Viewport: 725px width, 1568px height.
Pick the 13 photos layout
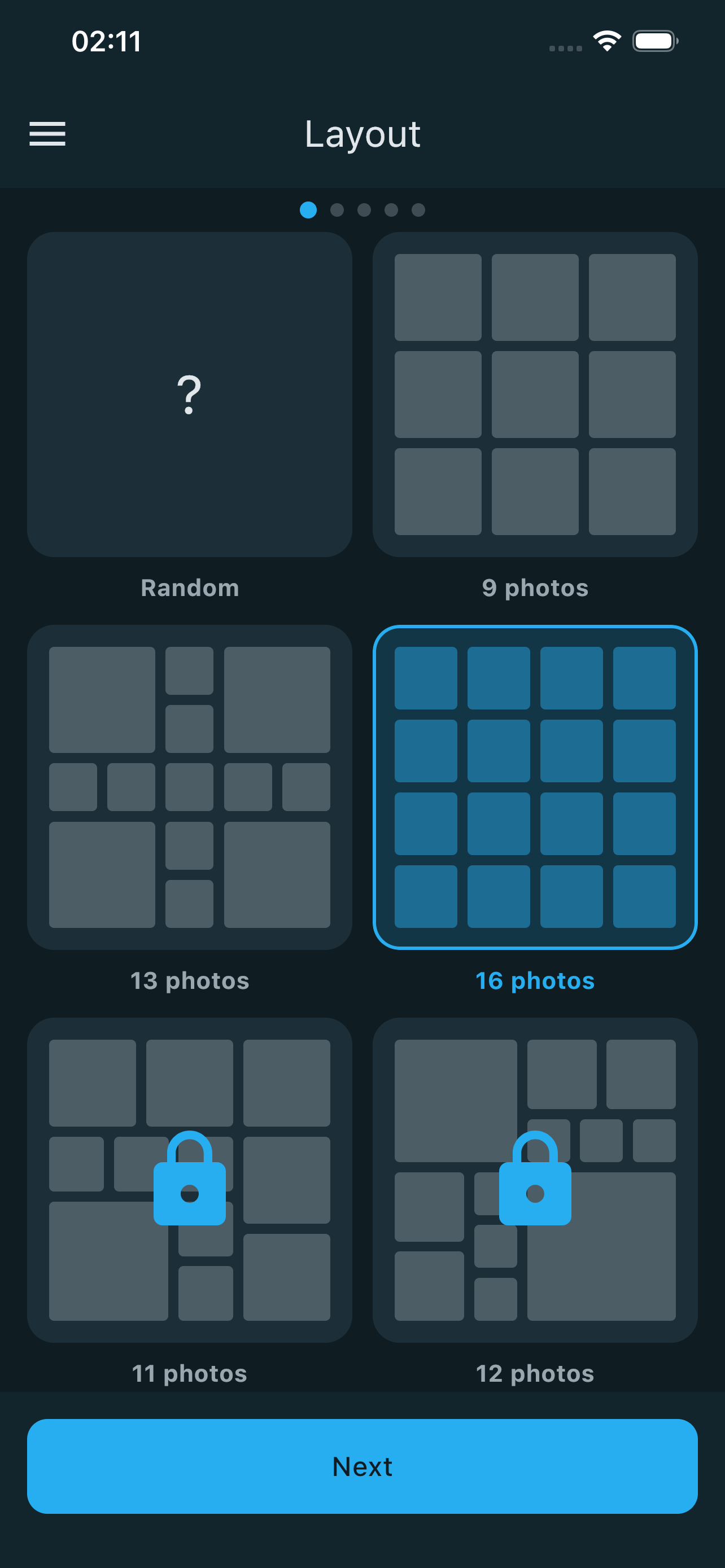[189, 787]
